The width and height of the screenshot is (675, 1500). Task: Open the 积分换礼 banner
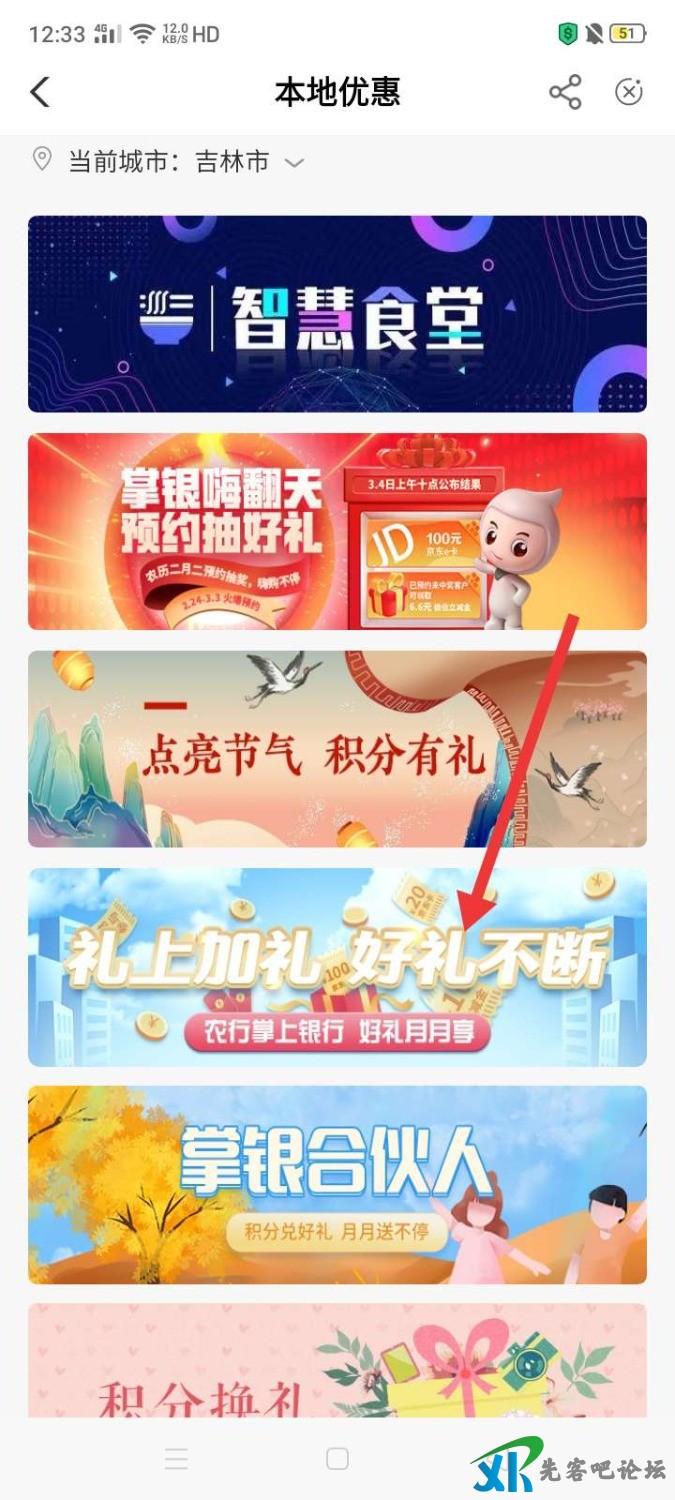[337, 1360]
